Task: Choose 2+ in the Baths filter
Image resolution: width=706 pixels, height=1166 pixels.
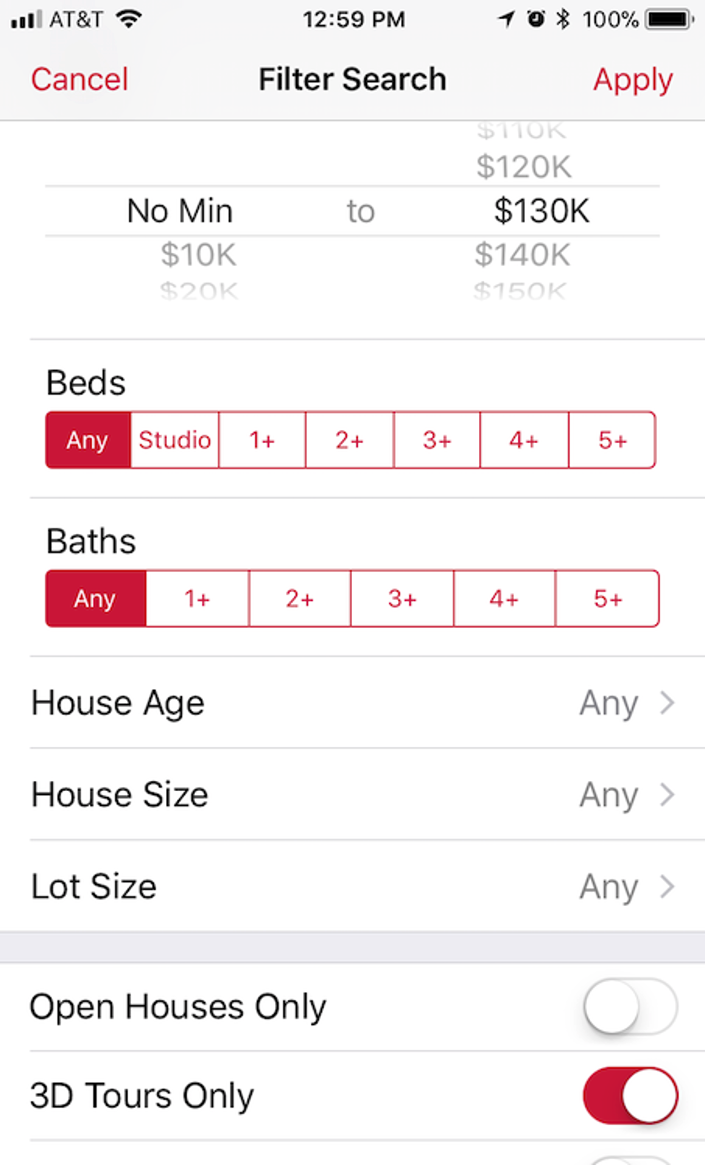Action: pos(300,599)
